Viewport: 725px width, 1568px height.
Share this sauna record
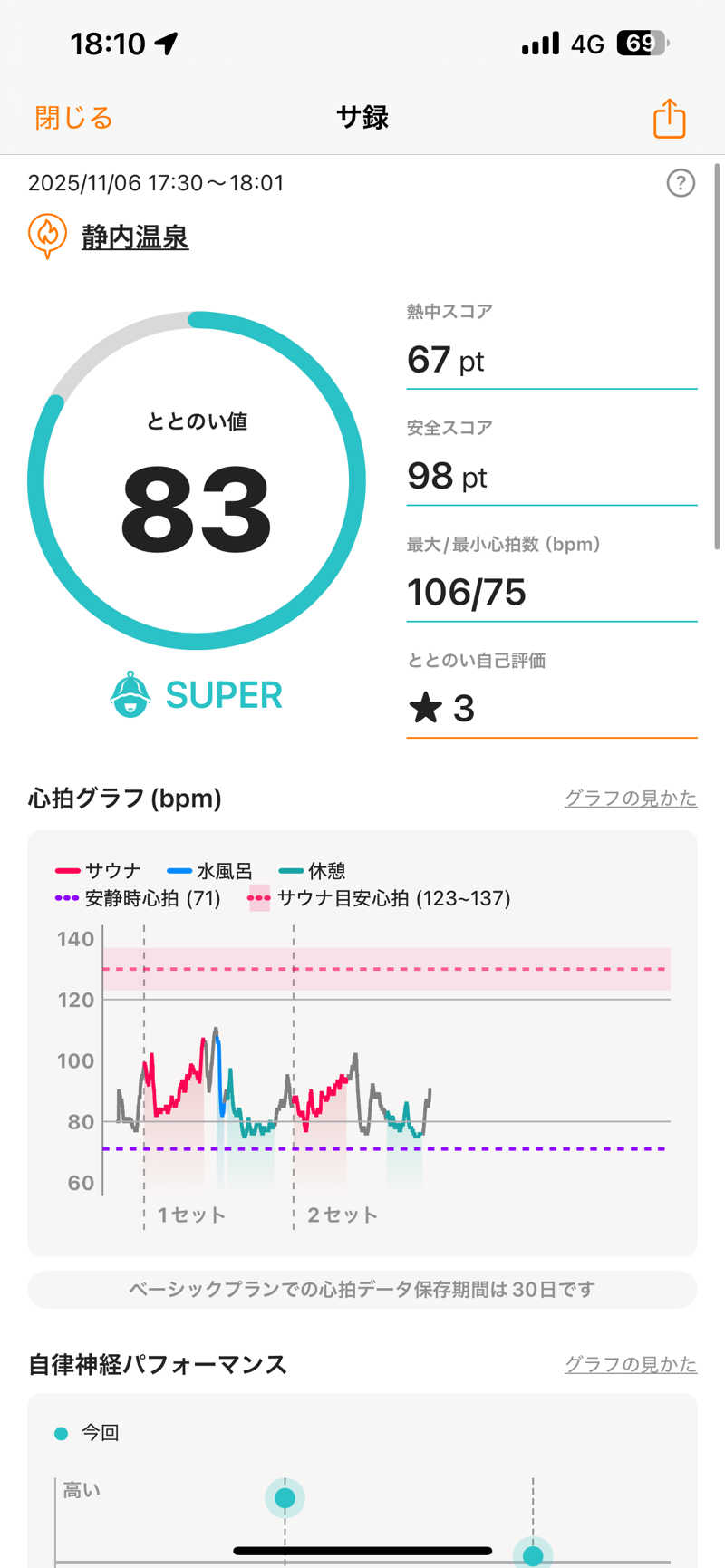tap(669, 119)
